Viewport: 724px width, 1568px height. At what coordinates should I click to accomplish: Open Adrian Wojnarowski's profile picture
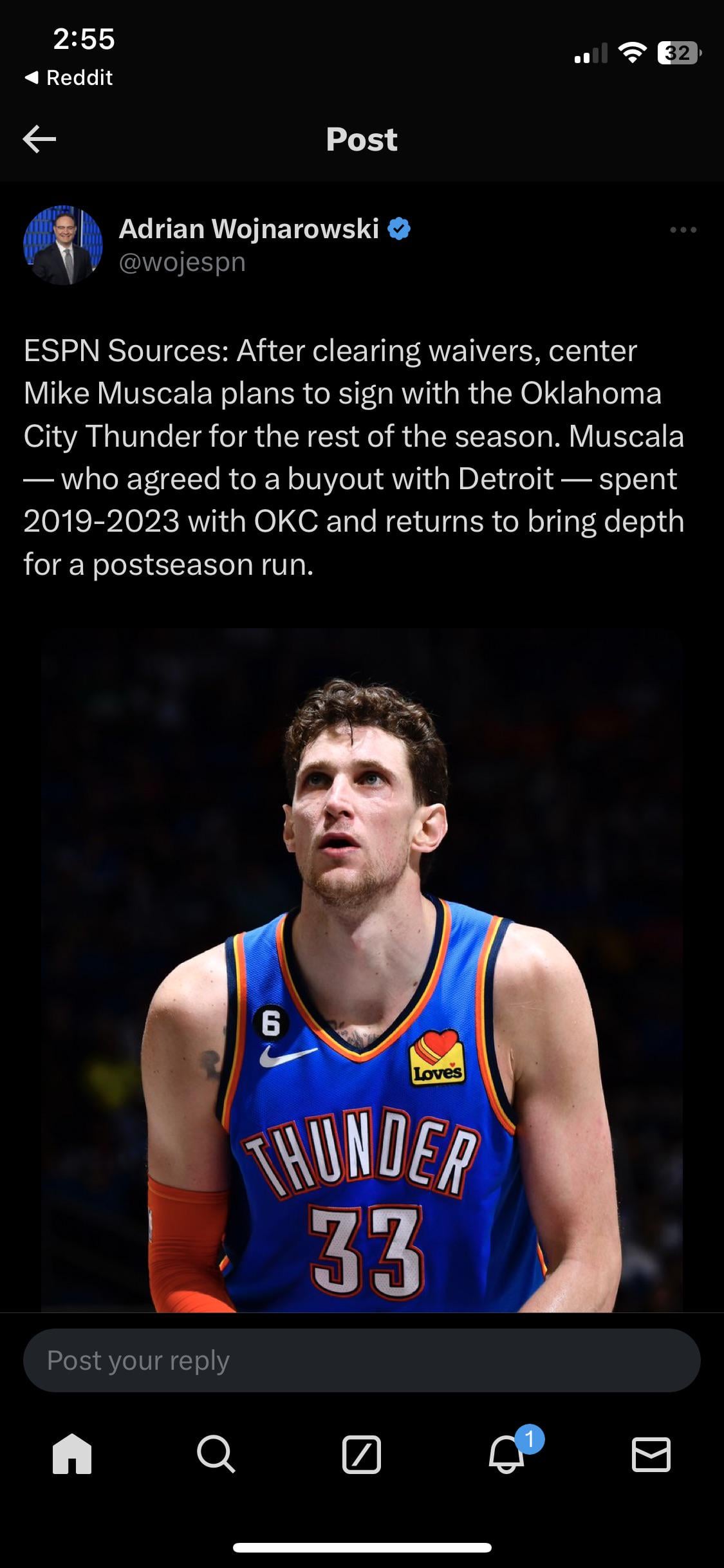coord(63,245)
